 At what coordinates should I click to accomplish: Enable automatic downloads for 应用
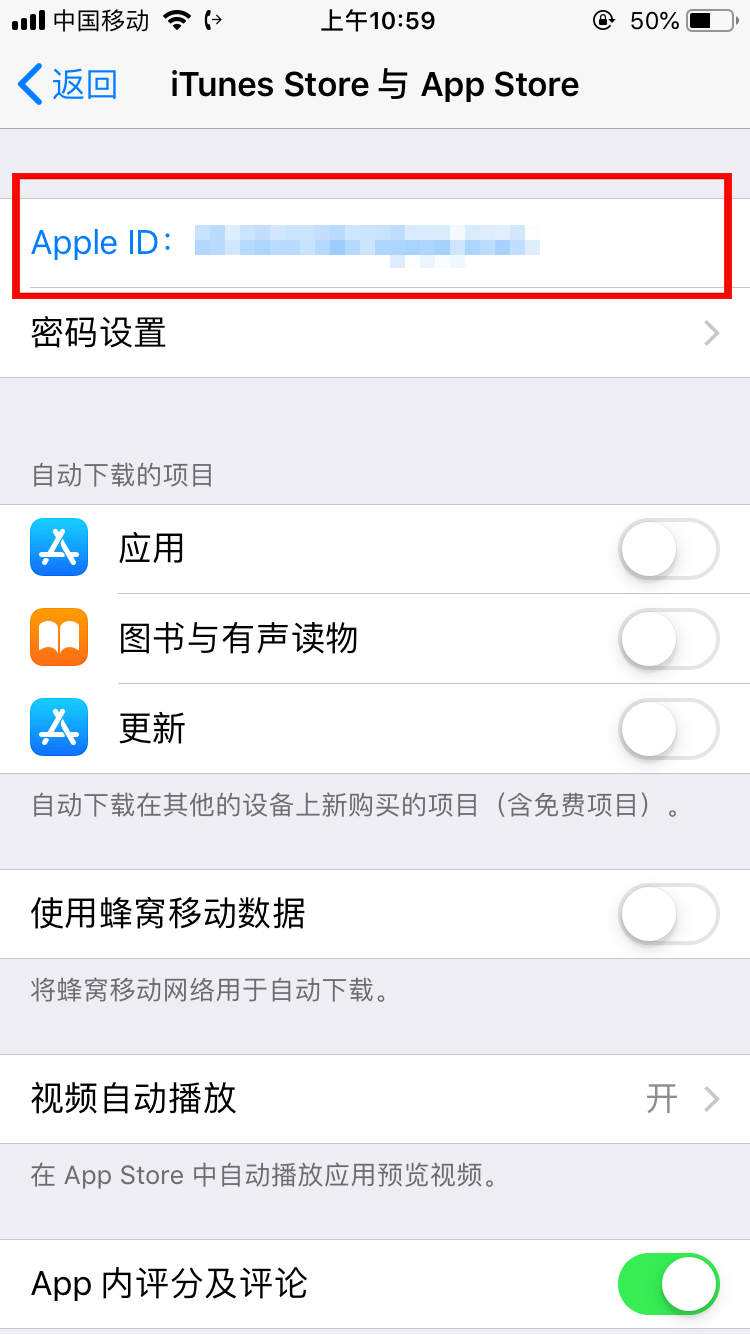point(668,549)
